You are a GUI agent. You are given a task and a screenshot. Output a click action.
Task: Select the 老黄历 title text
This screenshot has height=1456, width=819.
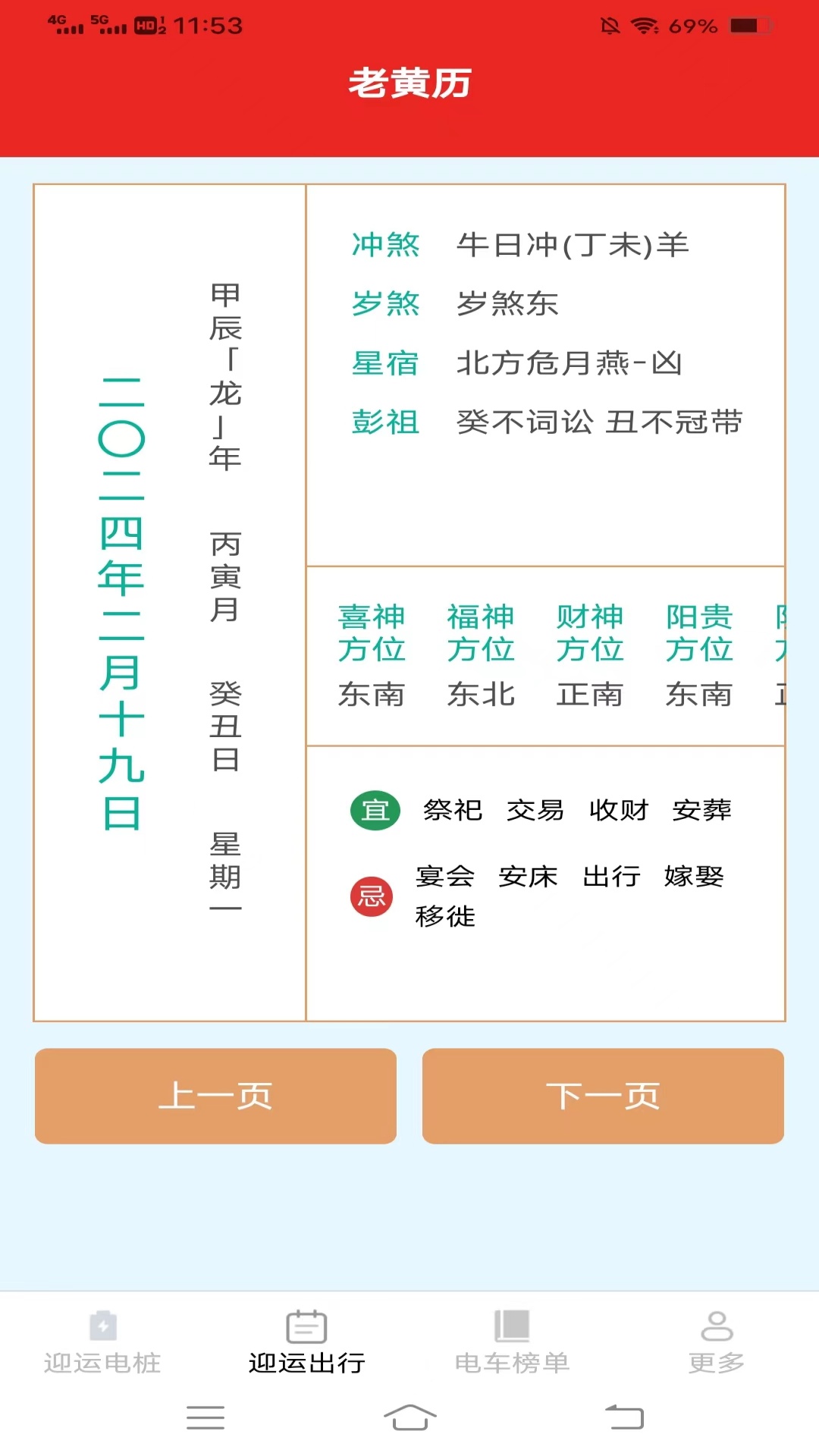click(409, 83)
